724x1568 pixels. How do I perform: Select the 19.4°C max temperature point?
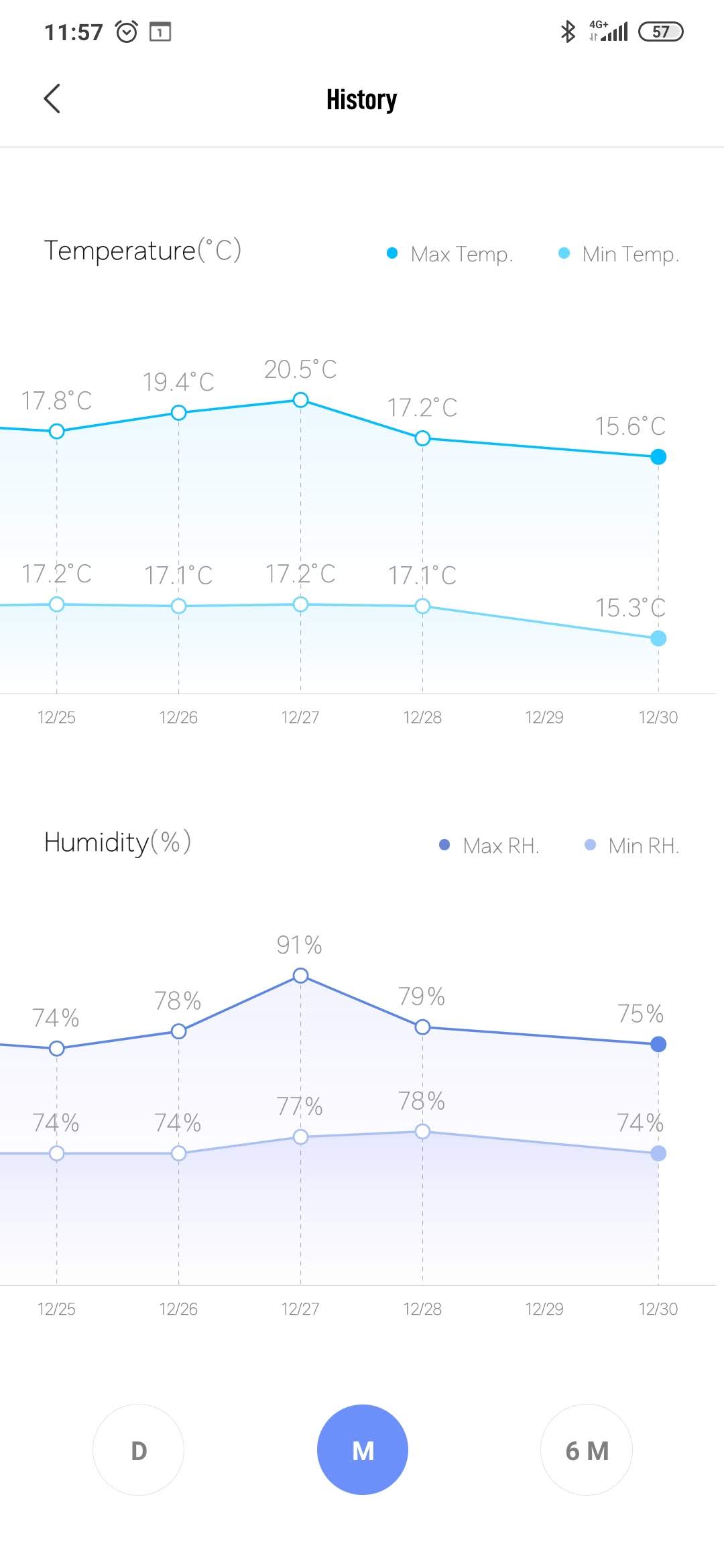[x=178, y=413]
